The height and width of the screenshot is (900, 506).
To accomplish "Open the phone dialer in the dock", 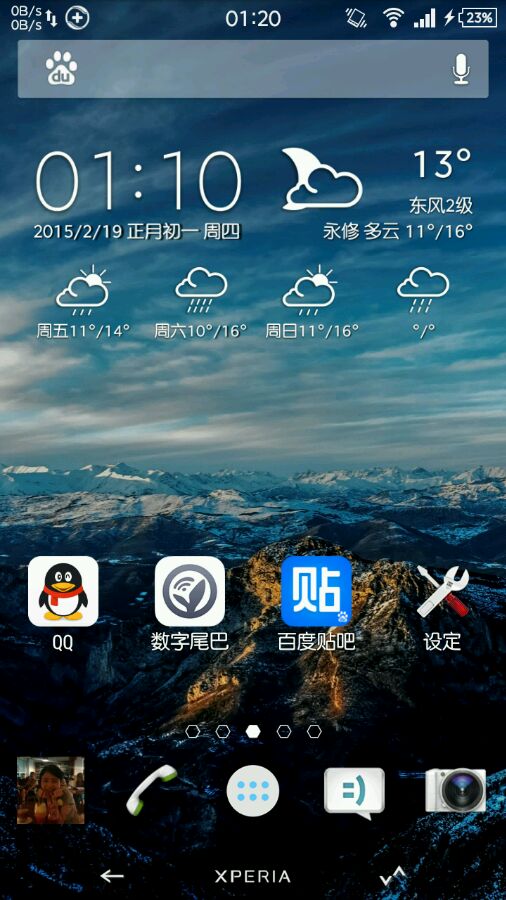I will (151, 790).
